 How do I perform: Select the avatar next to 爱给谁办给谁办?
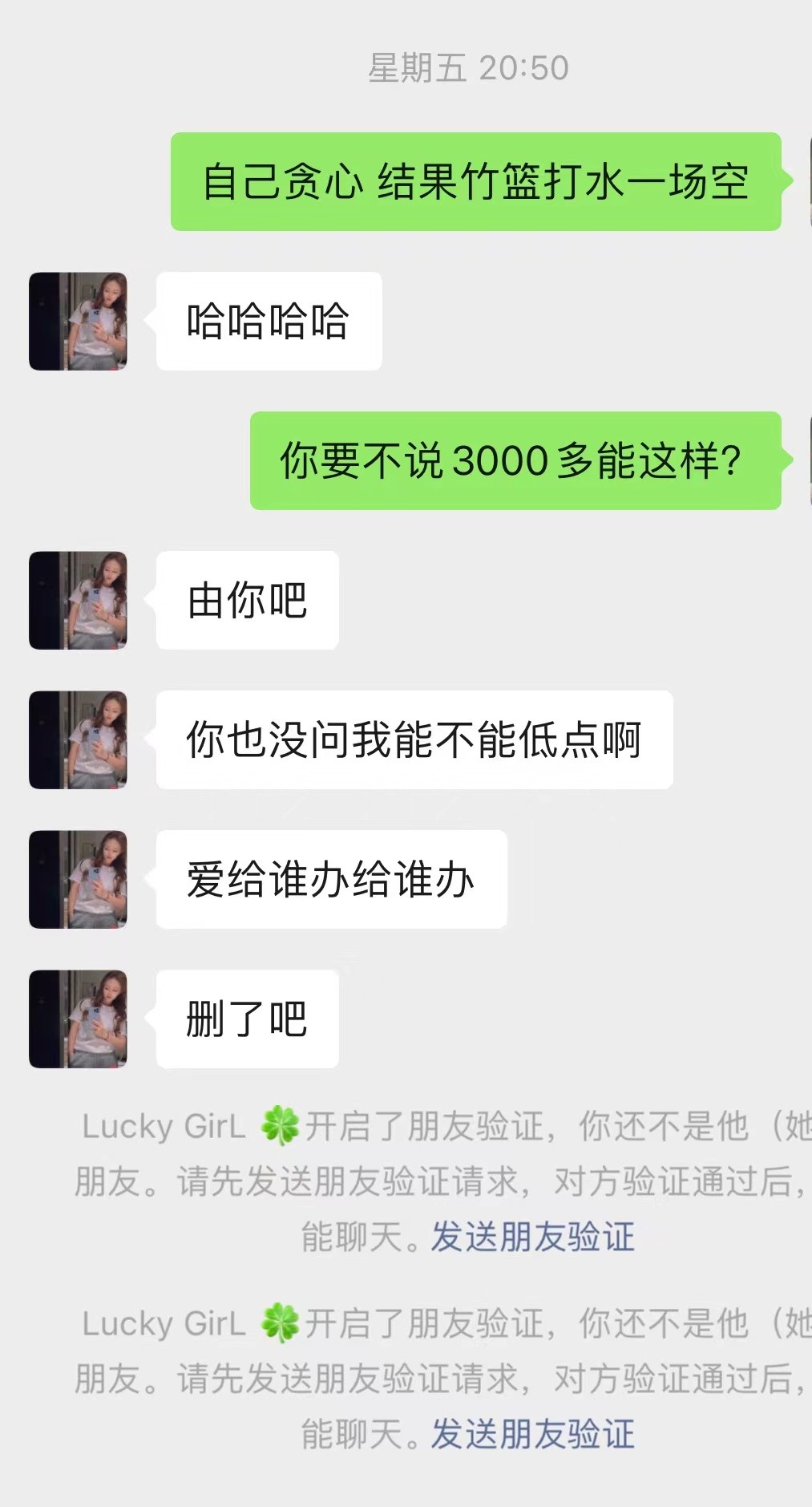pyautogui.click(x=77, y=879)
